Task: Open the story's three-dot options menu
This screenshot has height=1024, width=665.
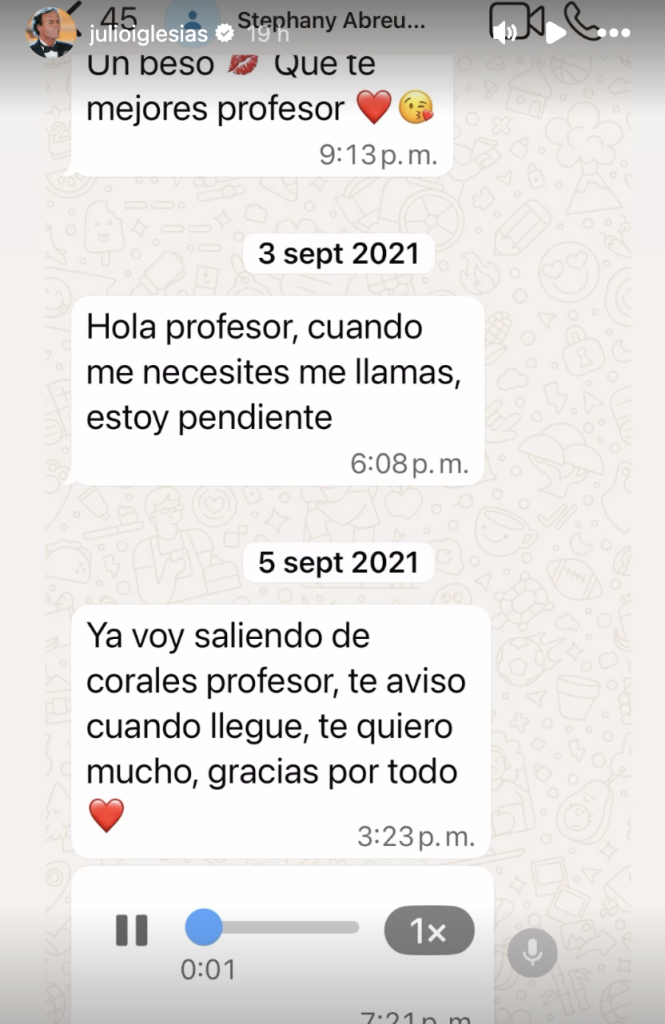Action: [612, 32]
